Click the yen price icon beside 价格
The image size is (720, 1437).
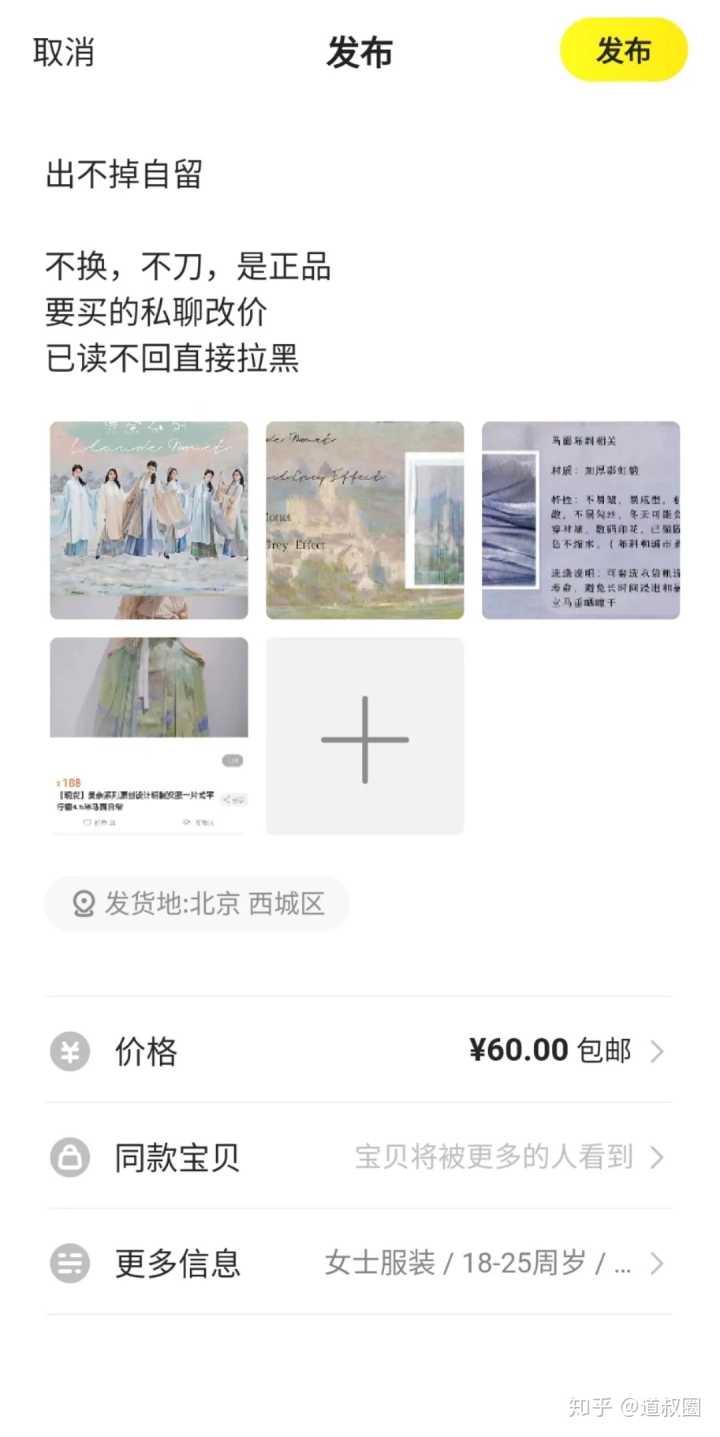coord(68,1051)
